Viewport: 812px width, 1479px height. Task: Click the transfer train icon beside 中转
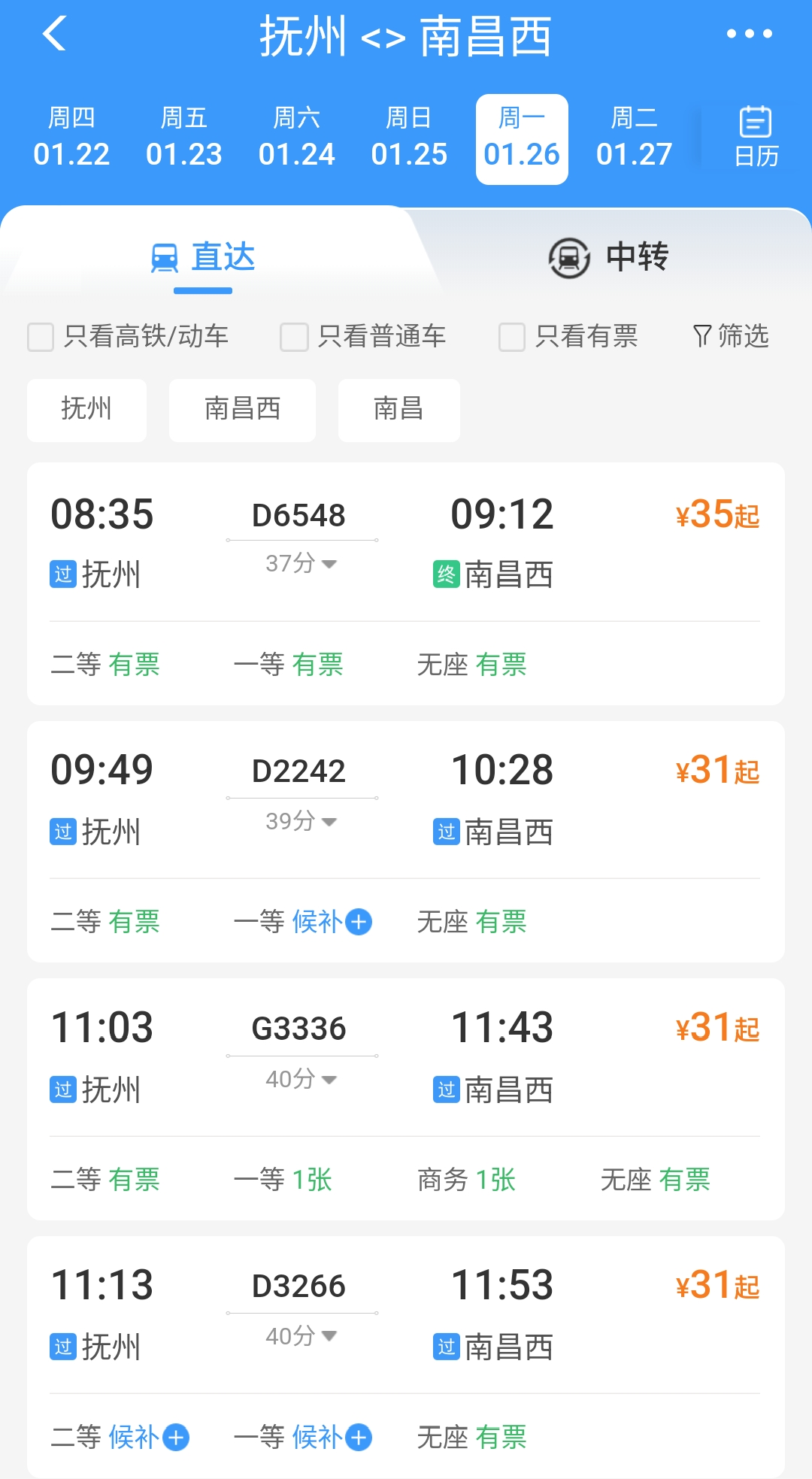click(568, 256)
